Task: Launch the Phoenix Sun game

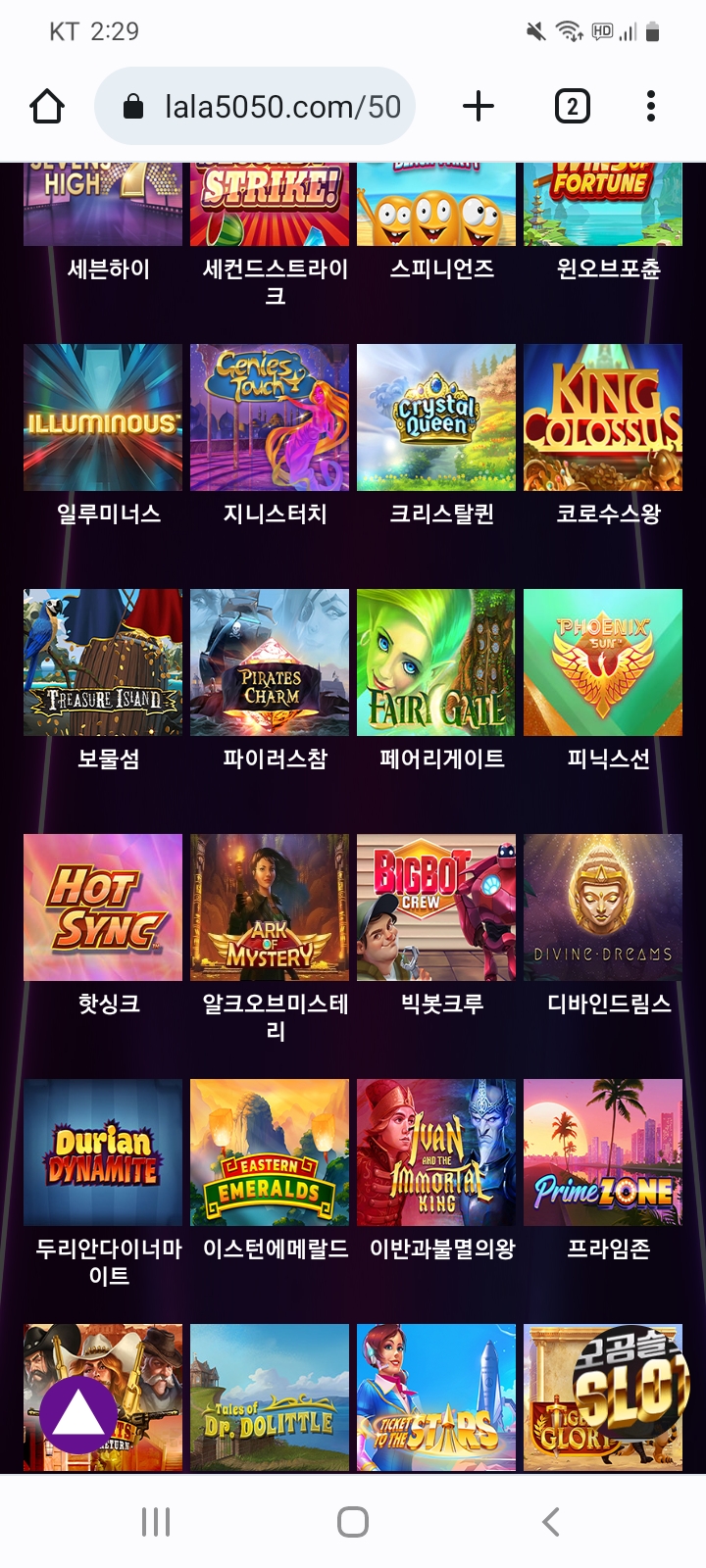Action: coord(603,662)
